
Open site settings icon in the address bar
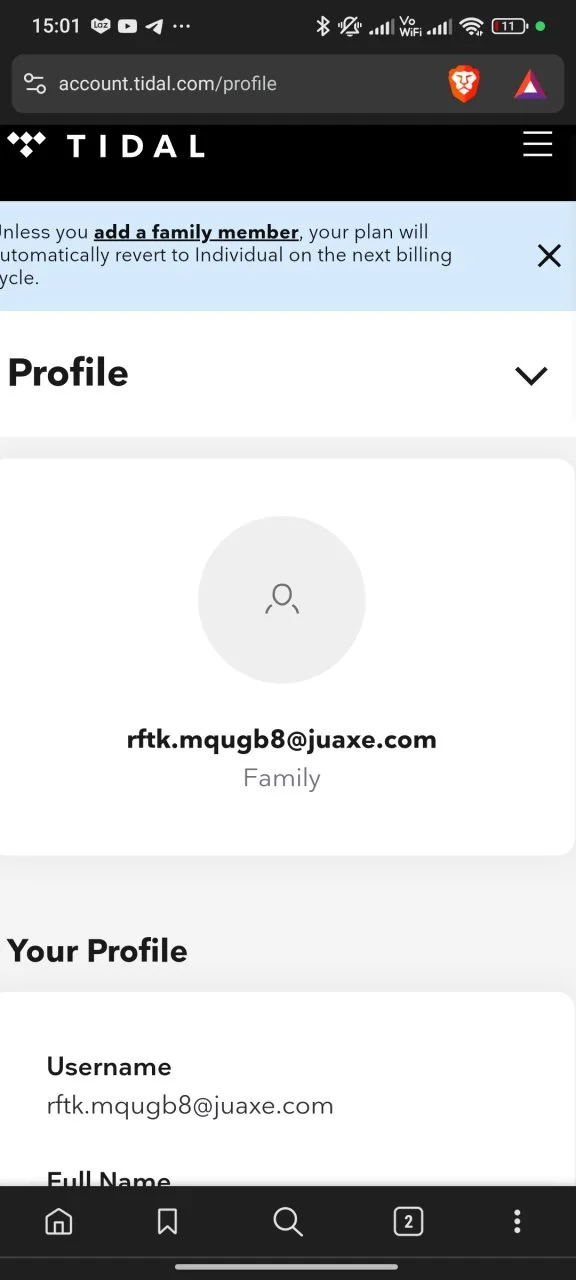click(x=35, y=84)
